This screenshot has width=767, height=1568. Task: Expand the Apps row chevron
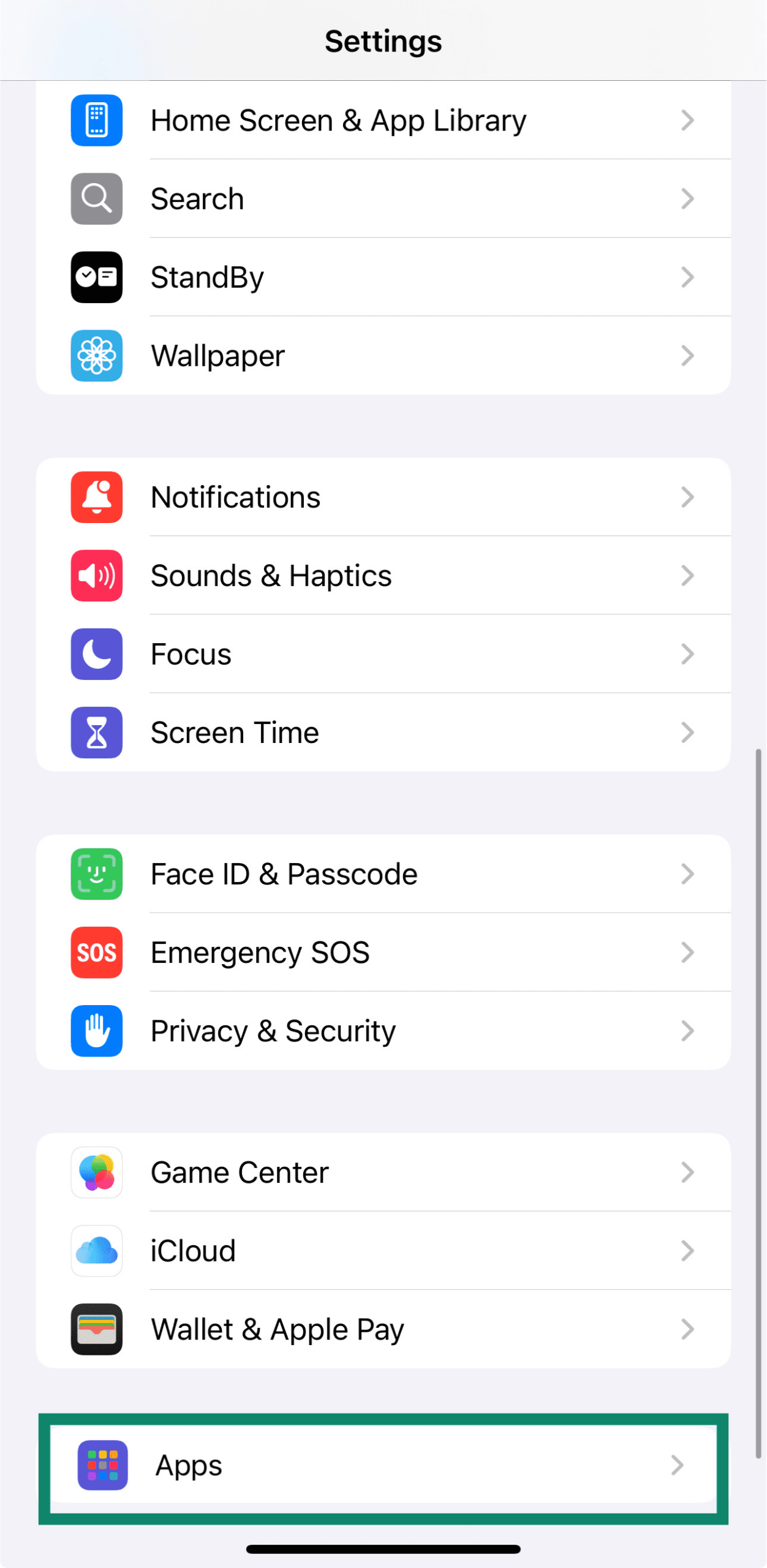[677, 1466]
